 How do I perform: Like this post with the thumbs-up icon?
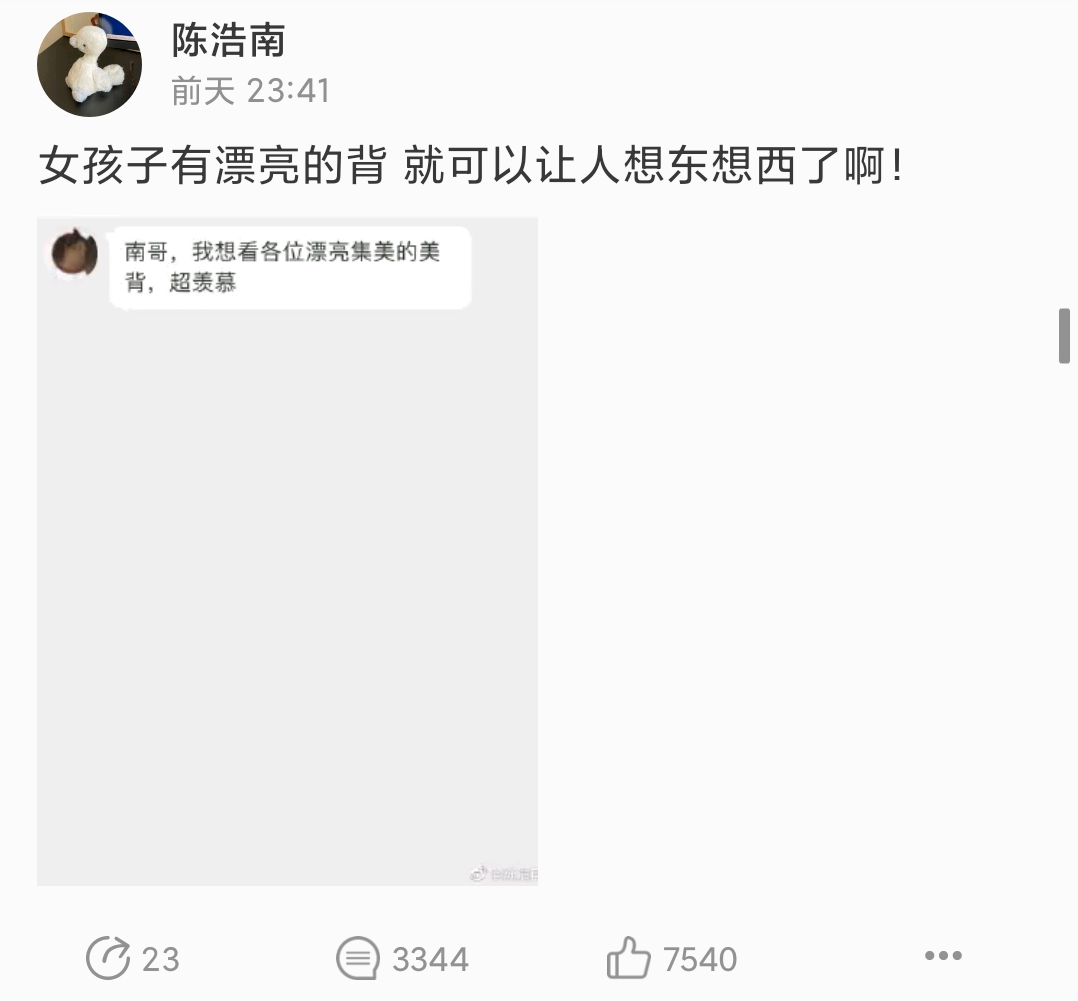click(629, 959)
